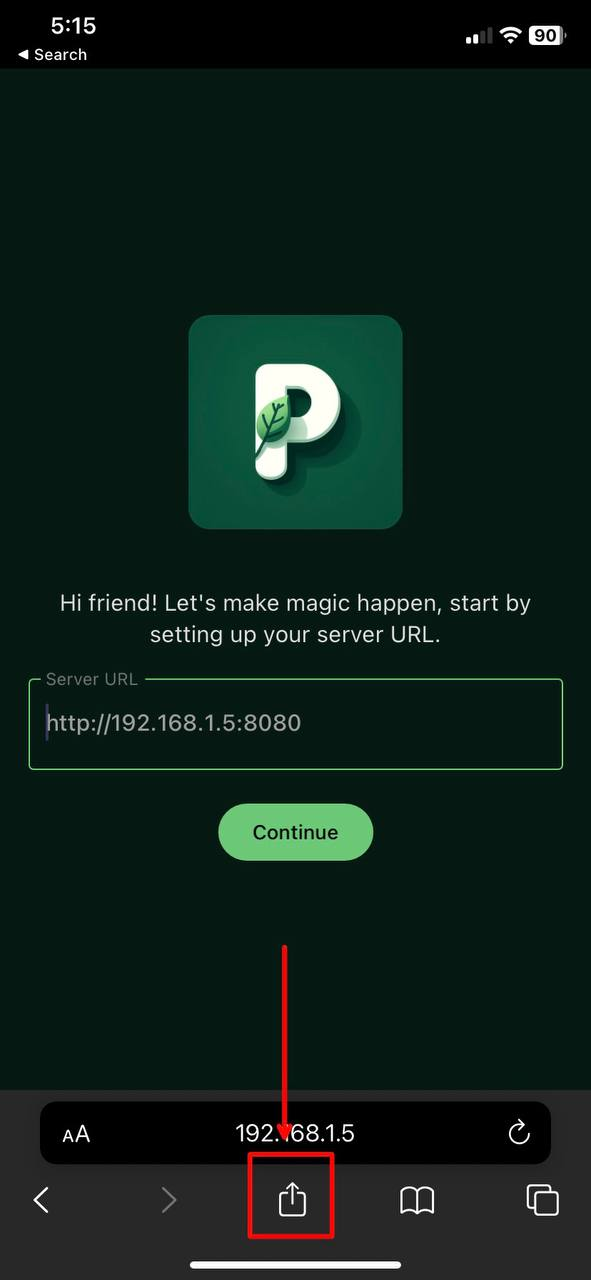Open the tabs overview
The height and width of the screenshot is (1280, 591).
pos(542,1200)
